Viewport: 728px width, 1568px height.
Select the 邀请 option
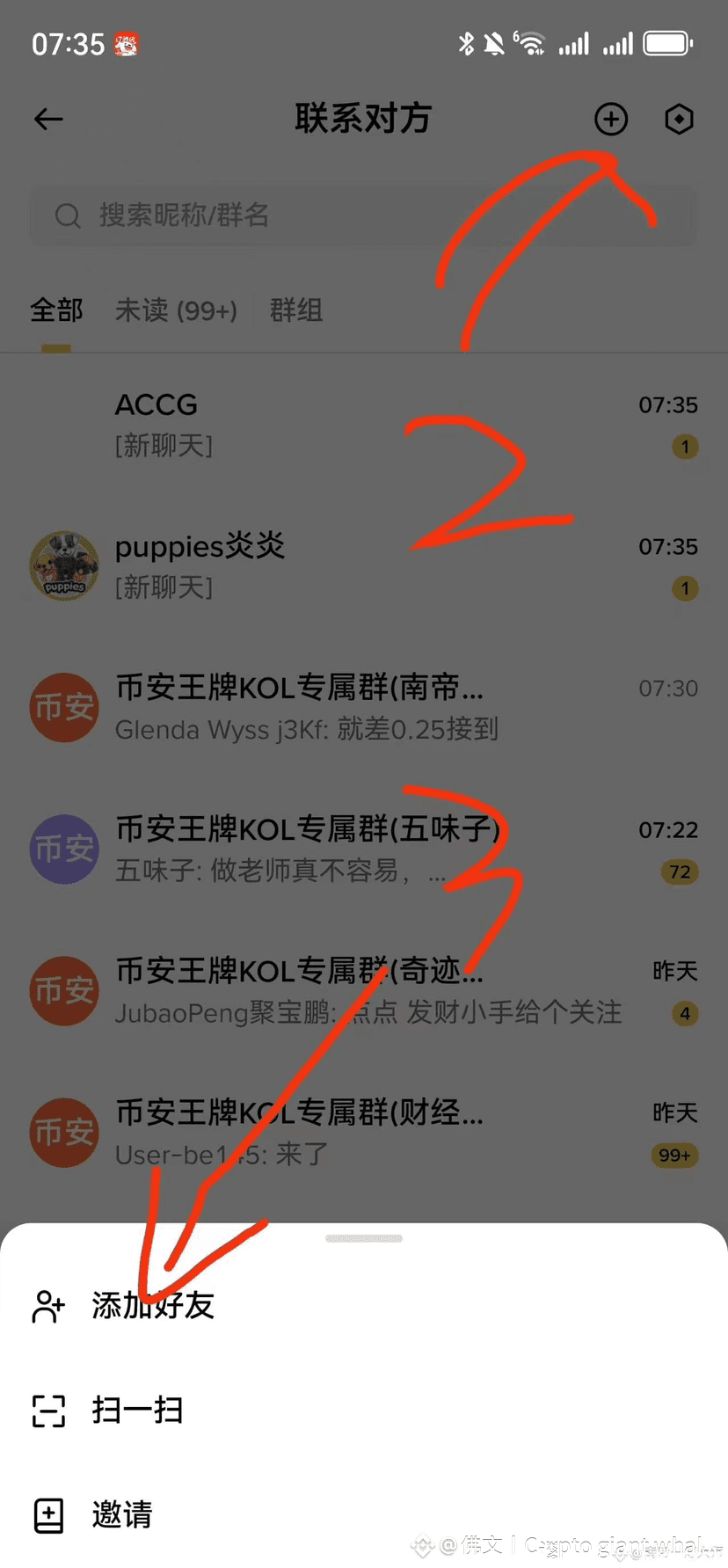tap(121, 1514)
